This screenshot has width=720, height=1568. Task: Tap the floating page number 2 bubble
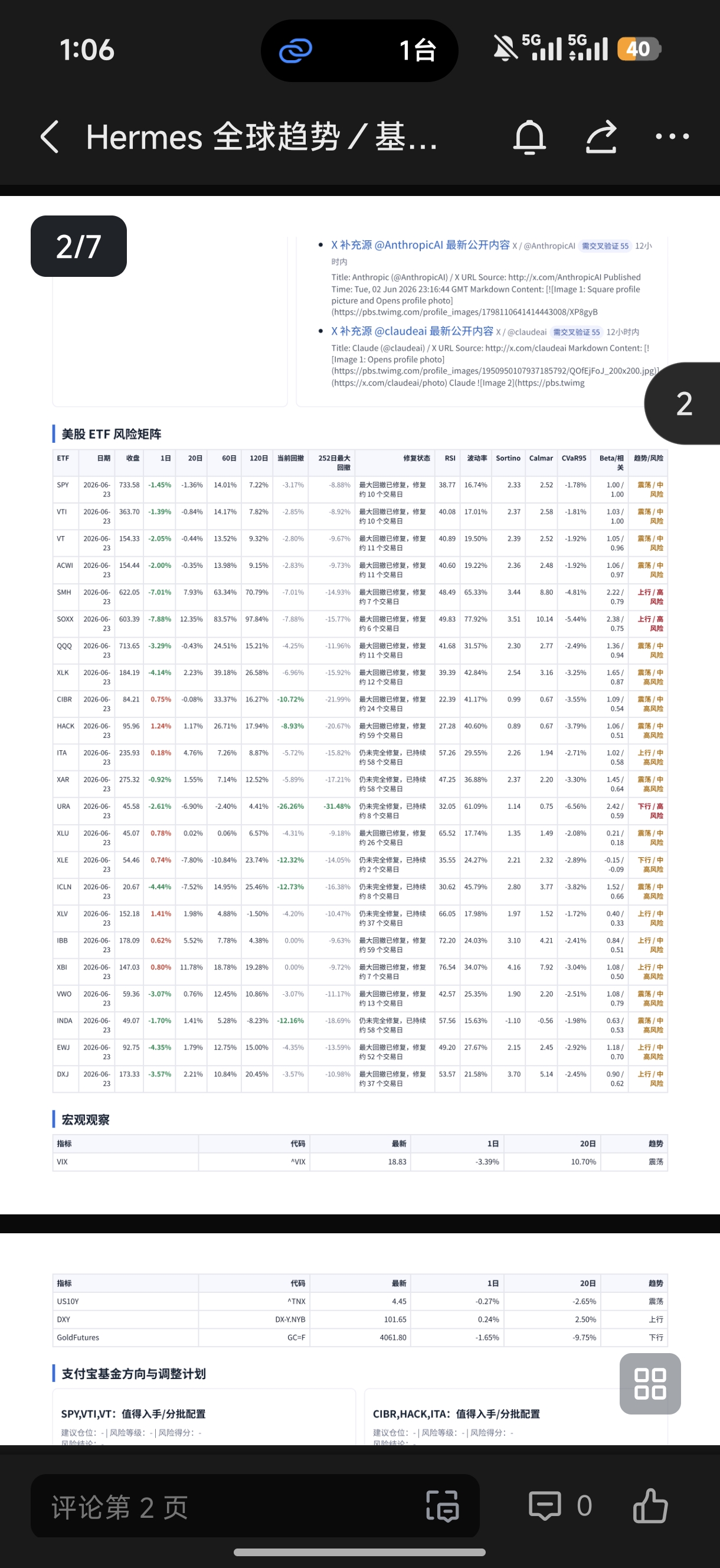coord(682,404)
